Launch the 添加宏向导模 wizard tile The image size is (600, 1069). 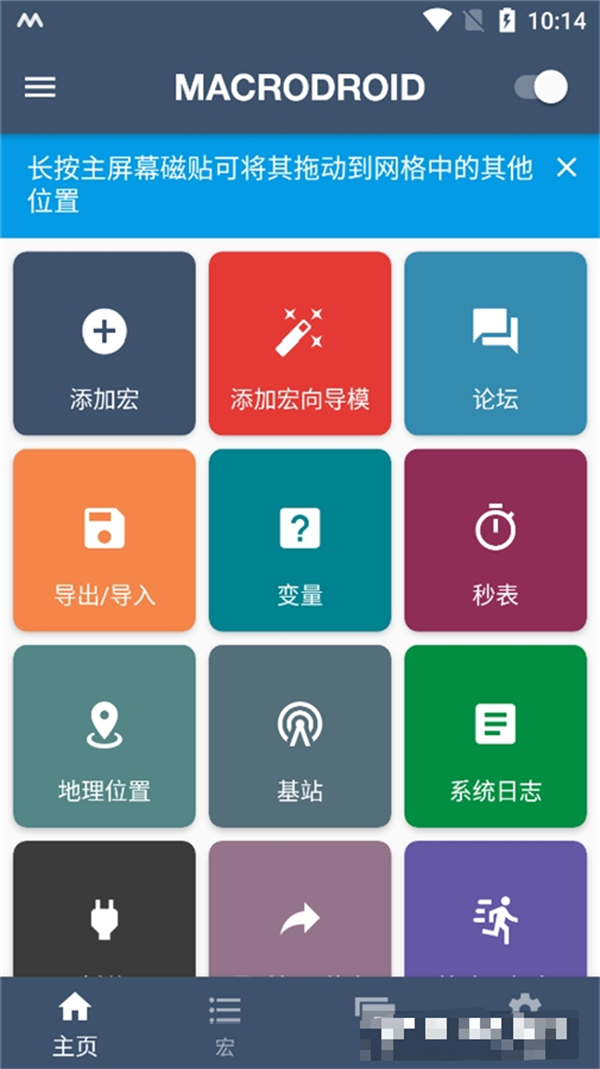(x=299, y=343)
